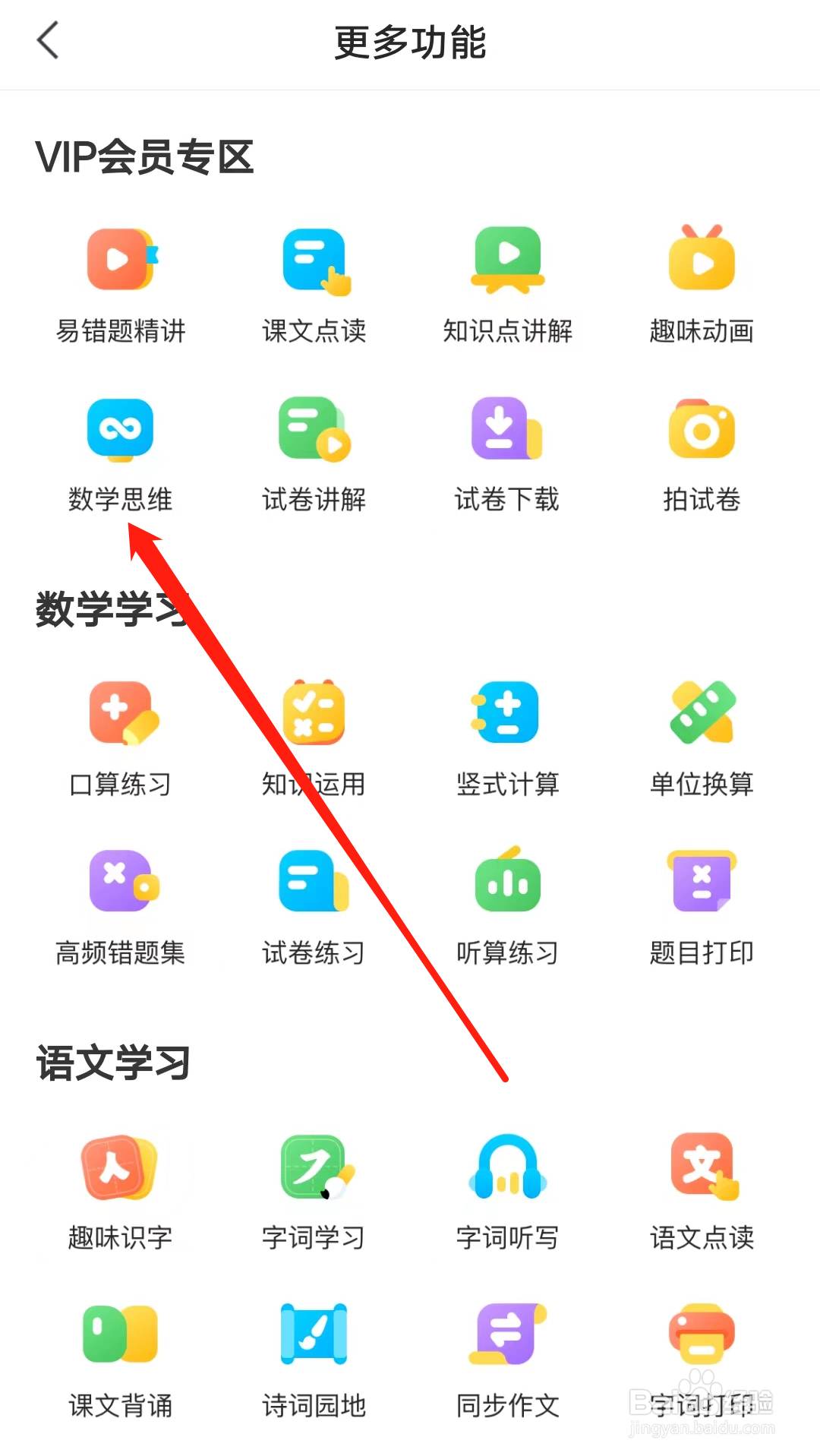This screenshot has height=1456, width=820.
Task: Open 知识点讲解 in VIP area
Action: tap(507, 262)
